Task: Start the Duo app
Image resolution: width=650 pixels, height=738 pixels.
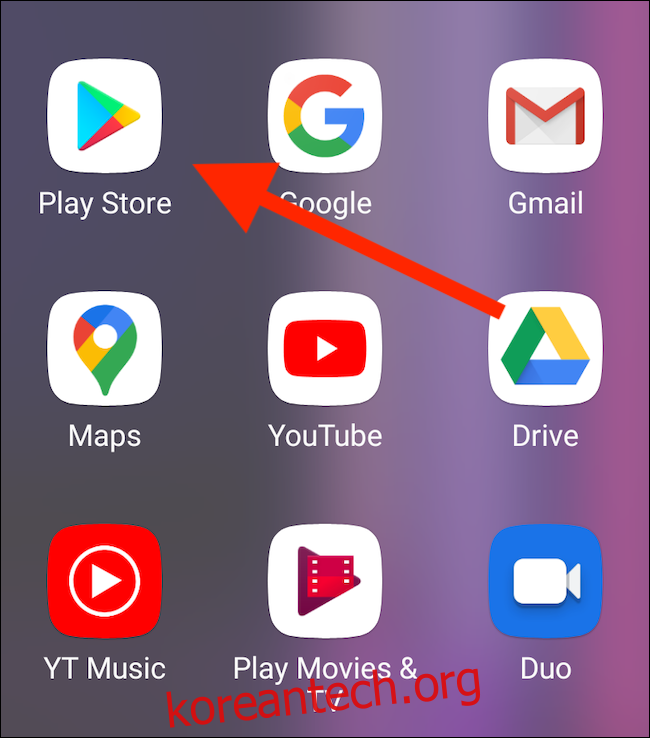Action: [545, 581]
